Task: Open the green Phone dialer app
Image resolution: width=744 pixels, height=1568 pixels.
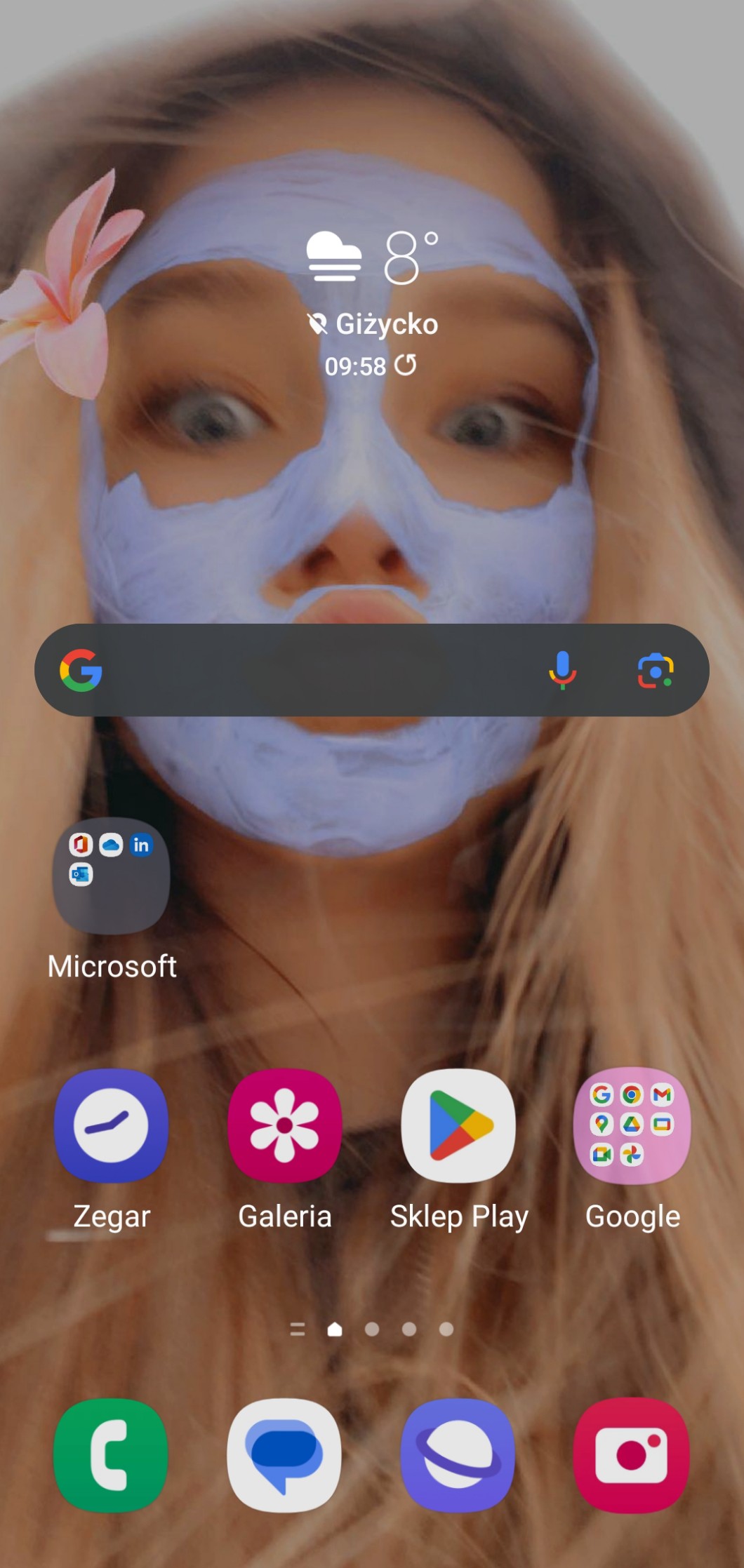Action: (x=112, y=1455)
